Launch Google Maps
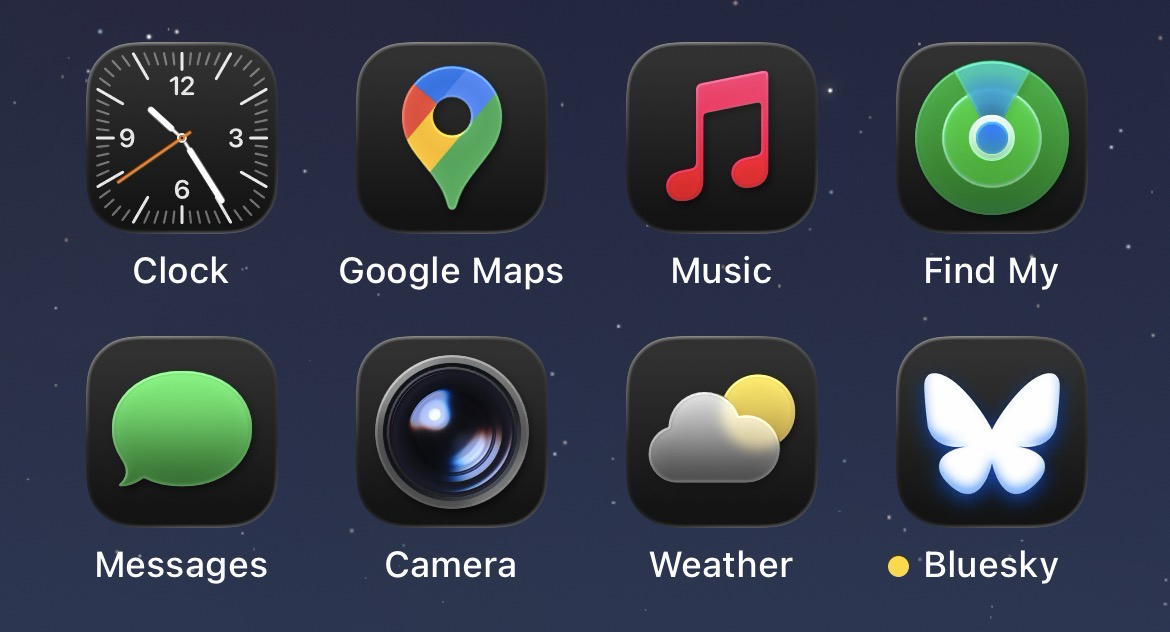 (451, 138)
